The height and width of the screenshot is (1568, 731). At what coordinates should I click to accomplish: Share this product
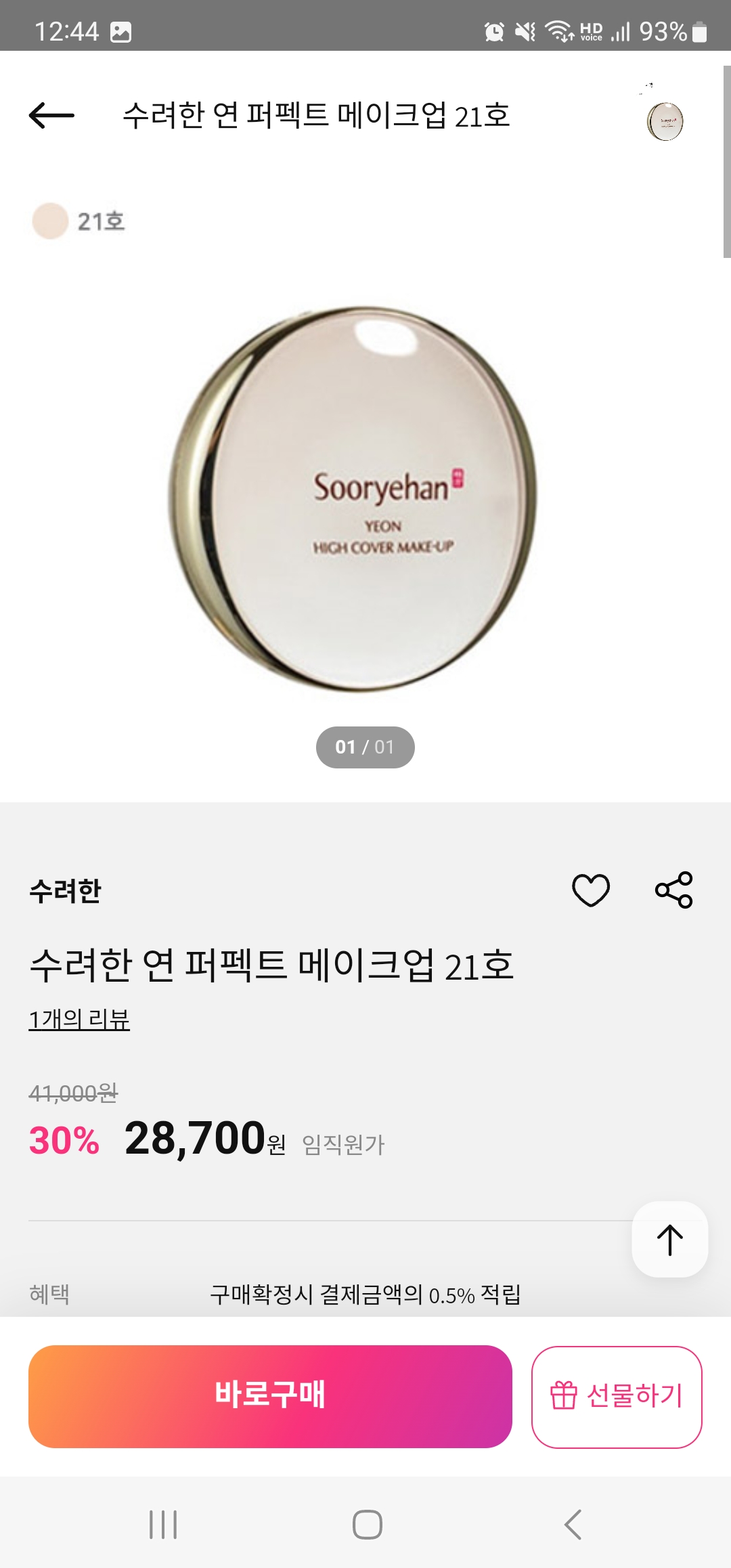673,890
